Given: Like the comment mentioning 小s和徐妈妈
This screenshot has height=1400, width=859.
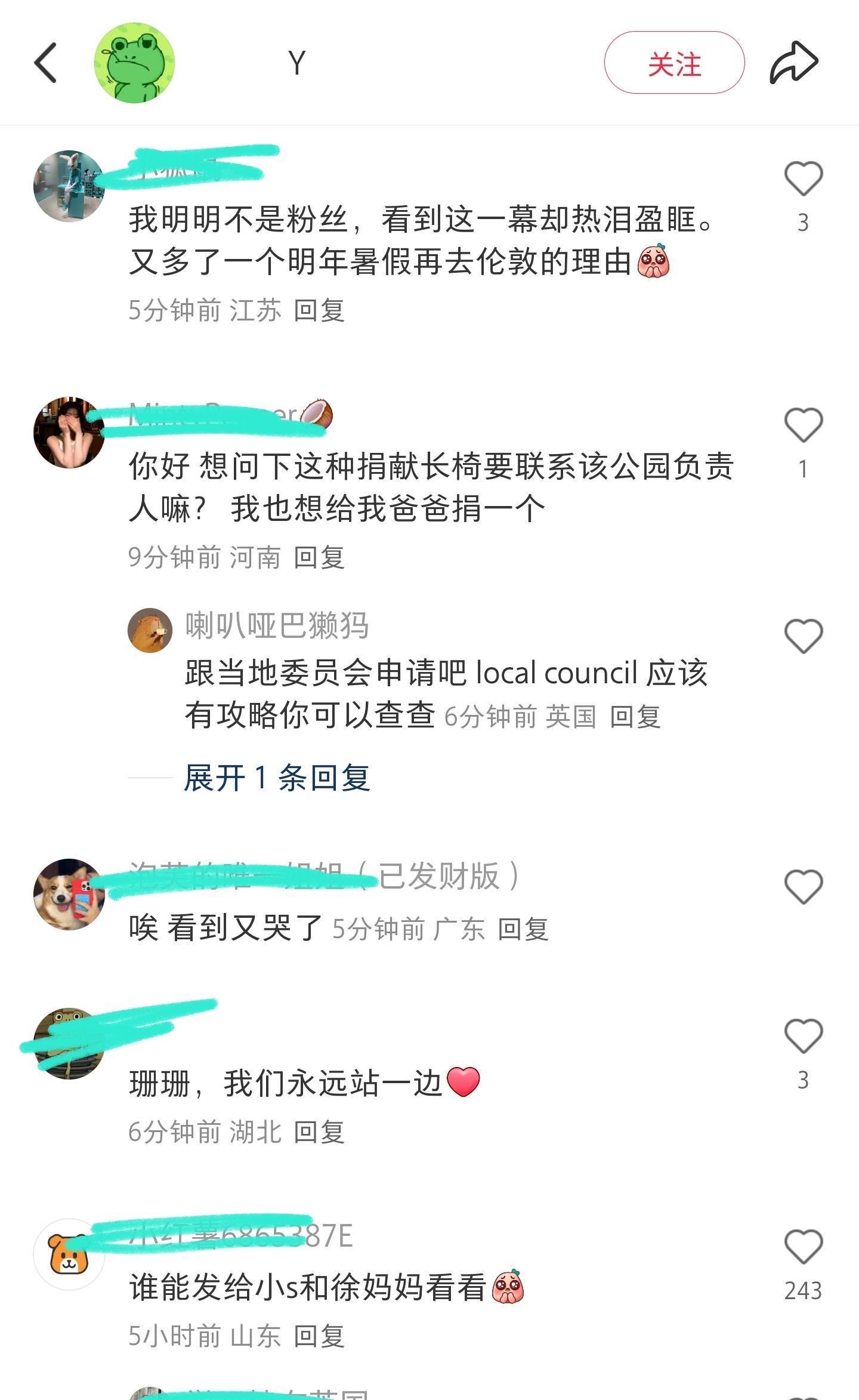Looking at the screenshot, I should pos(803,1246).
